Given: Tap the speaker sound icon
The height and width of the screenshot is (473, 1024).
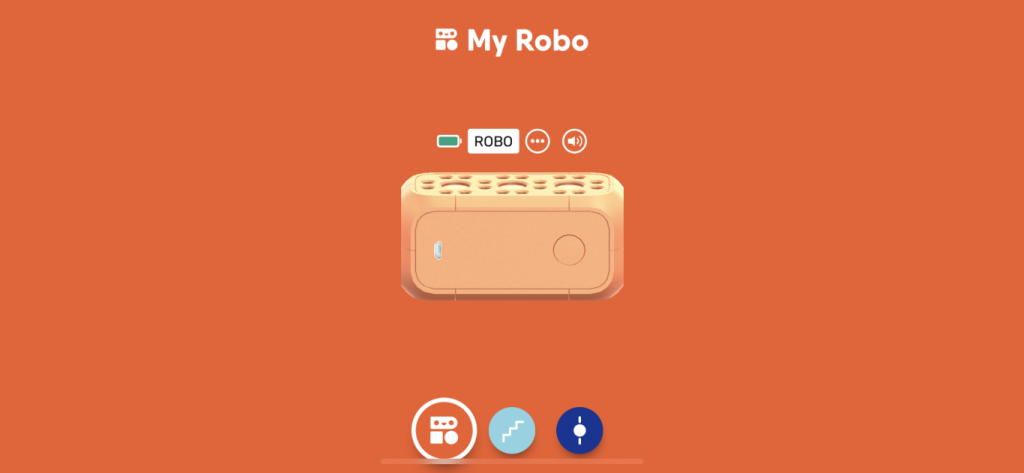Looking at the screenshot, I should tap(574, 142).
